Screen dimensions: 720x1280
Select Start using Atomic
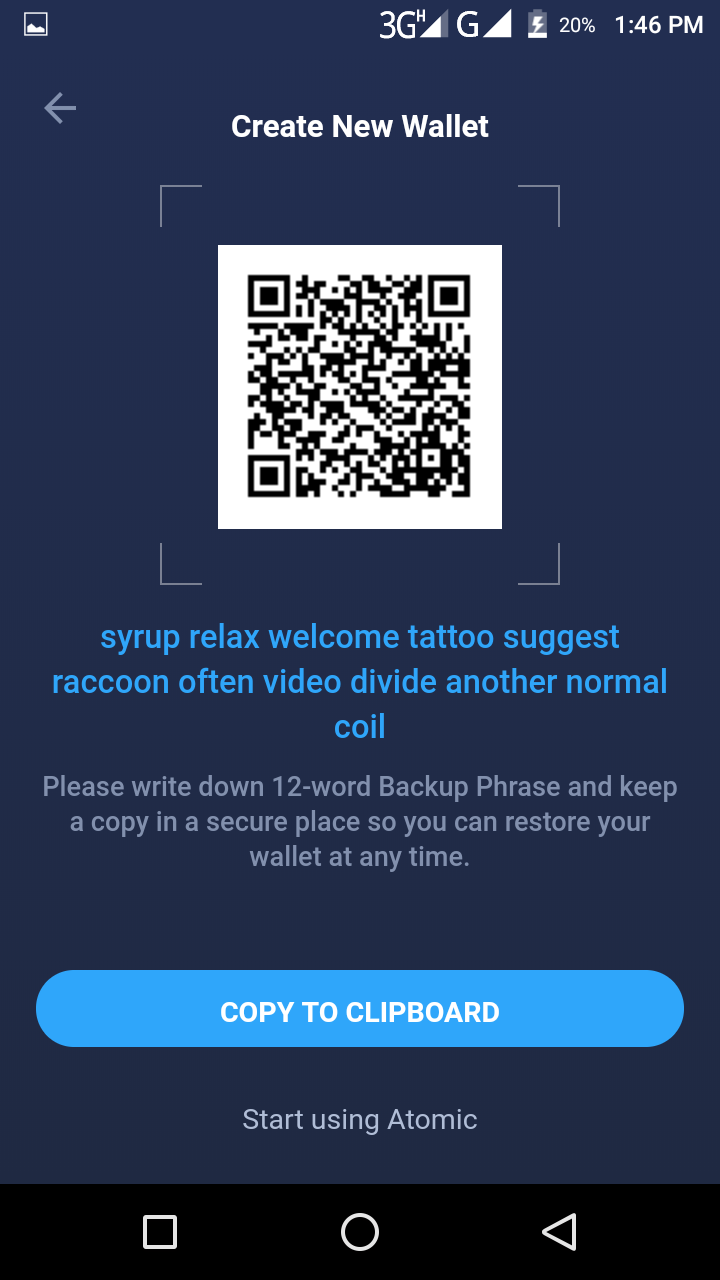[x=360, y=1119]
